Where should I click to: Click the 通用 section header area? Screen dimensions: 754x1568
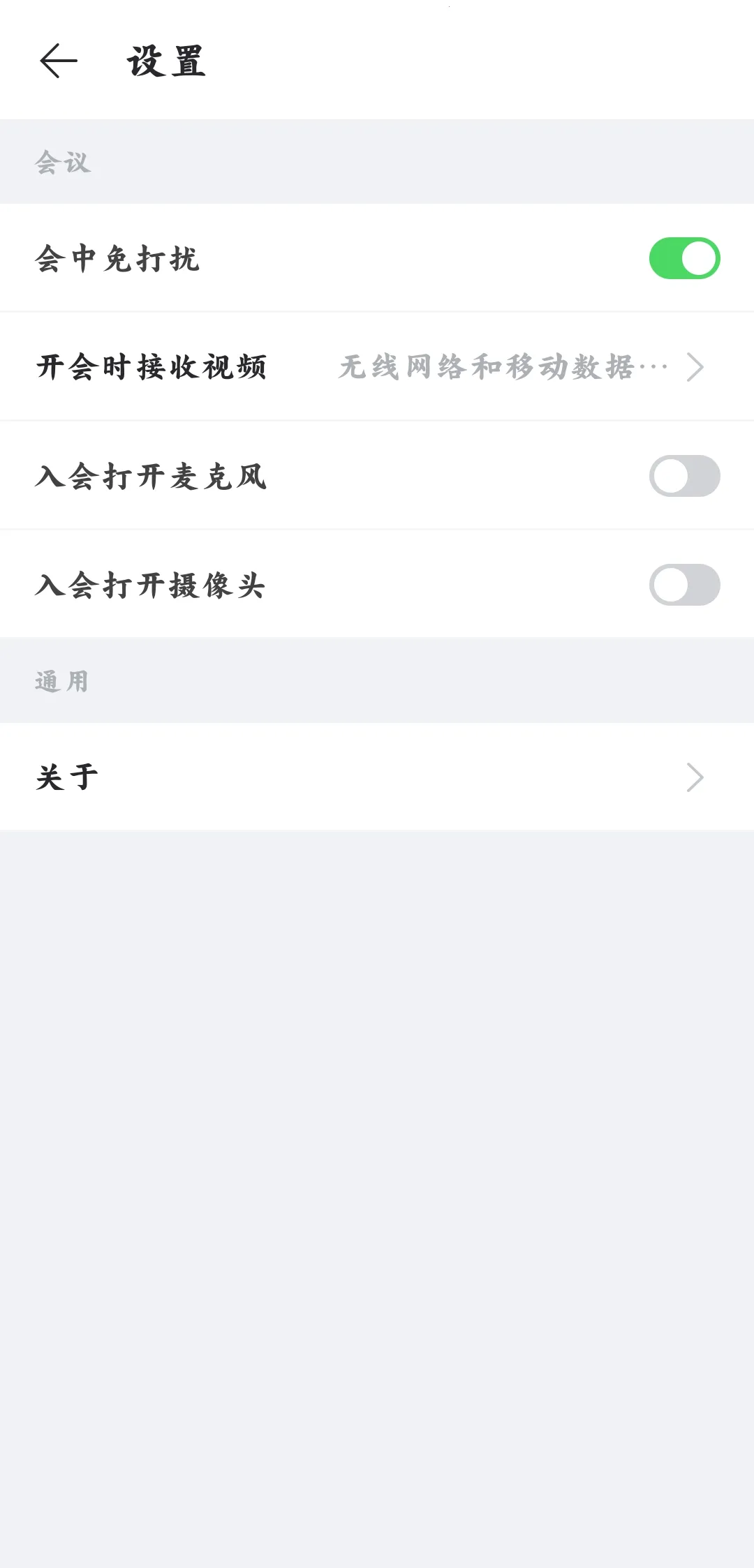63,680
